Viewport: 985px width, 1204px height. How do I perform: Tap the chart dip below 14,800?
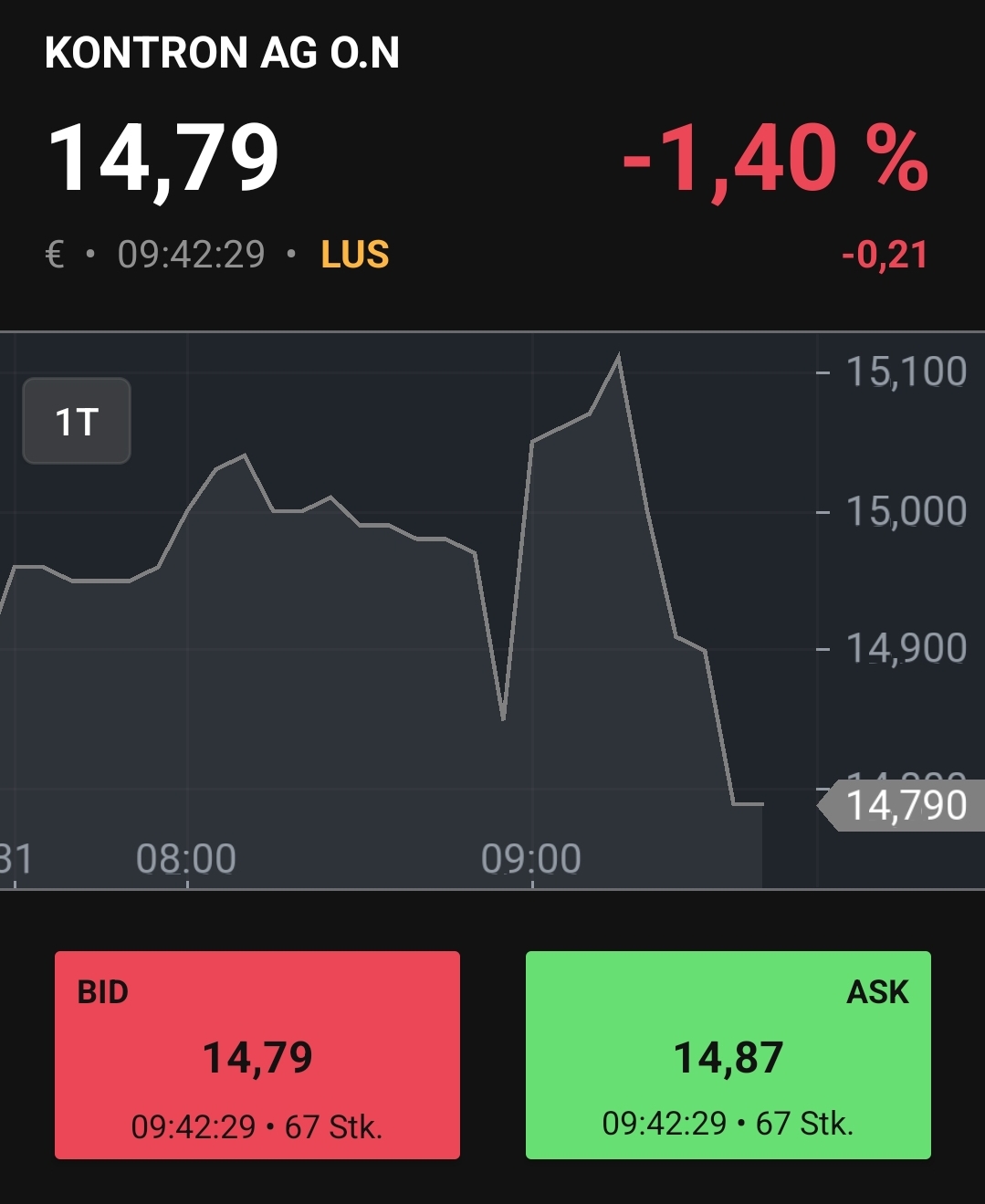pos(503,720)
